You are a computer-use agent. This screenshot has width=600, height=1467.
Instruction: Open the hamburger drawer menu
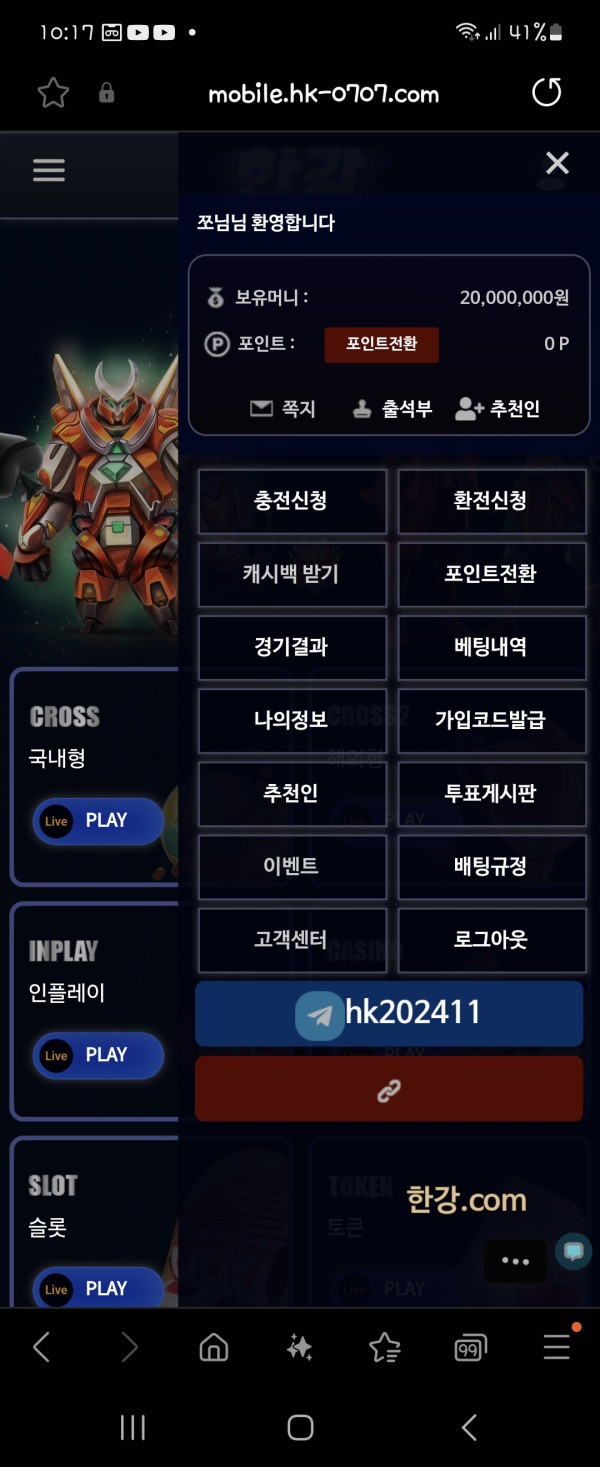point(49,170)
